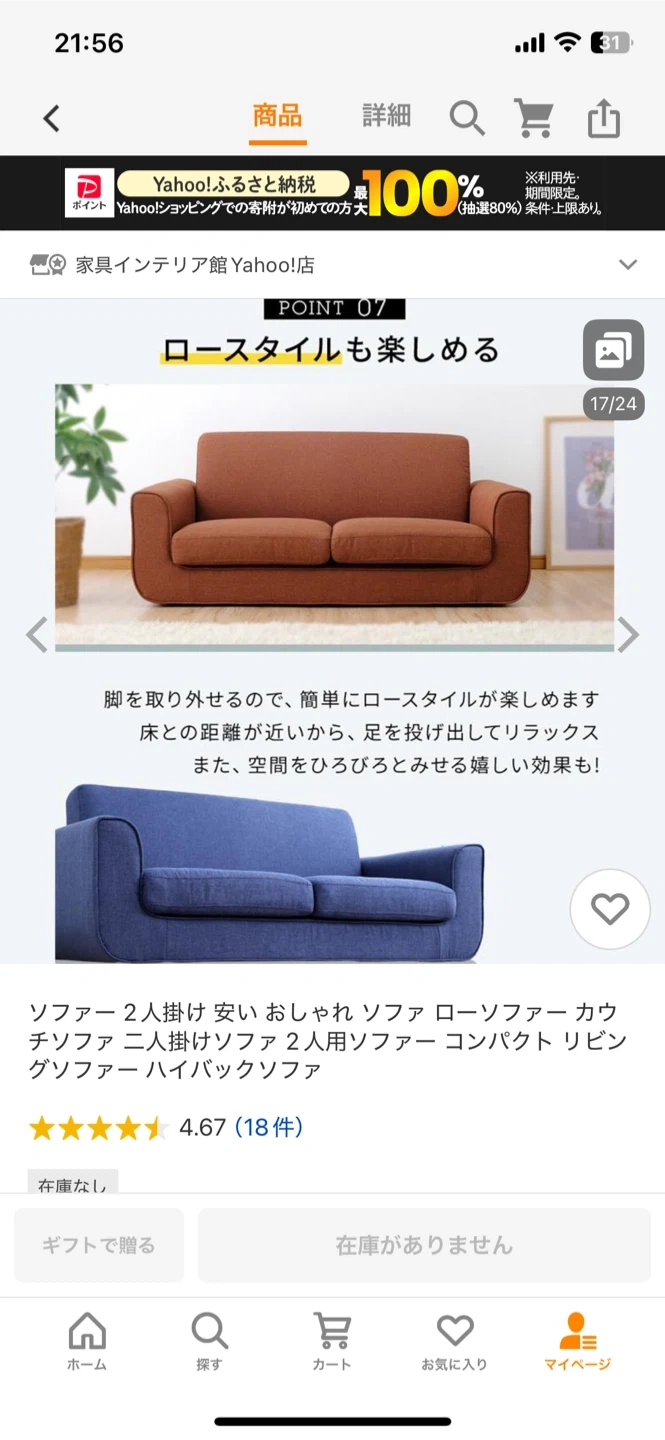
Task: Switch to the マイページ tab
Action: (577, 1342)
